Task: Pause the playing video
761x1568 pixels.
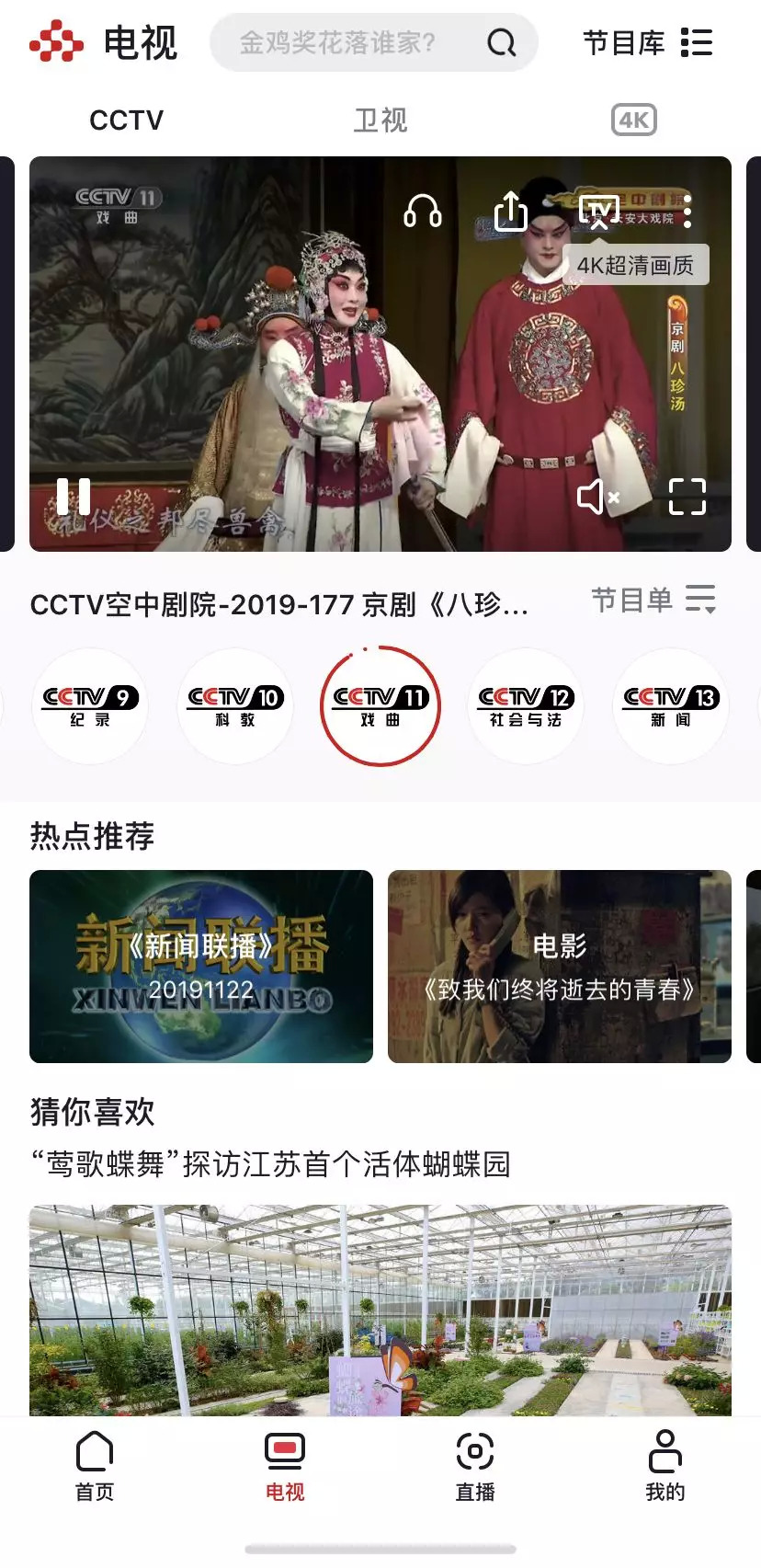Action: coord(74,497)
